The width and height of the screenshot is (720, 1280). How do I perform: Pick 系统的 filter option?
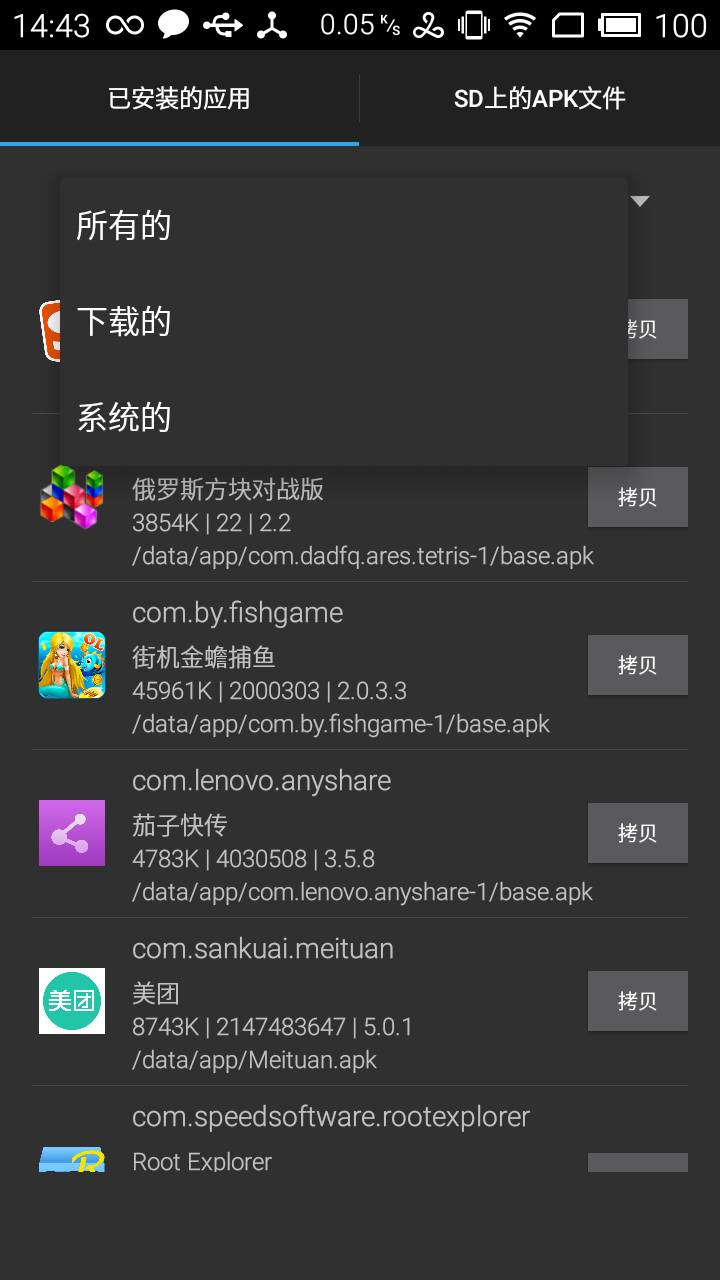[x=343, y=417]
